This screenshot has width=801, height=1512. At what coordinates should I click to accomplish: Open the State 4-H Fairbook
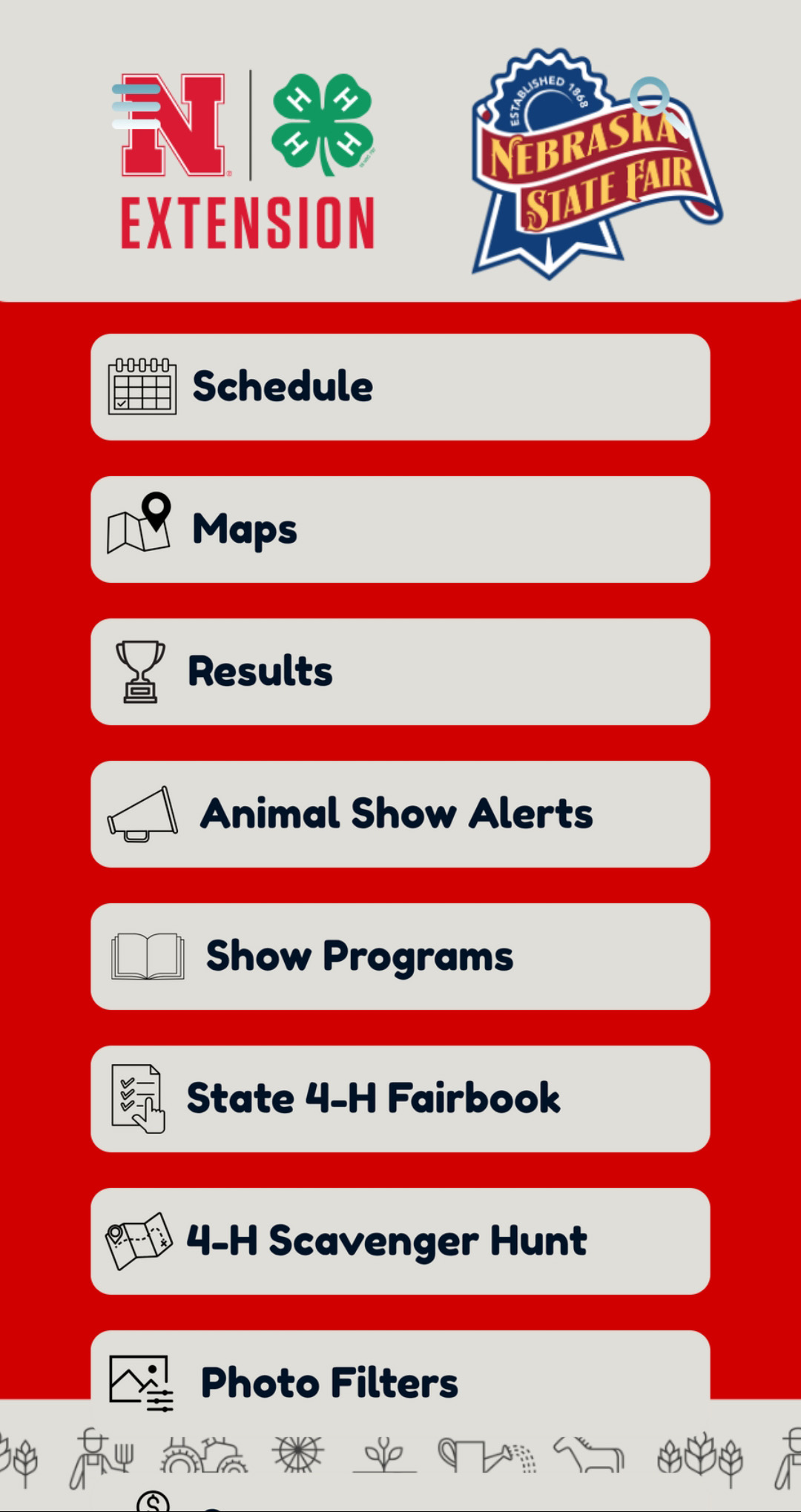pyautogui.click(x=400, y=1098)
